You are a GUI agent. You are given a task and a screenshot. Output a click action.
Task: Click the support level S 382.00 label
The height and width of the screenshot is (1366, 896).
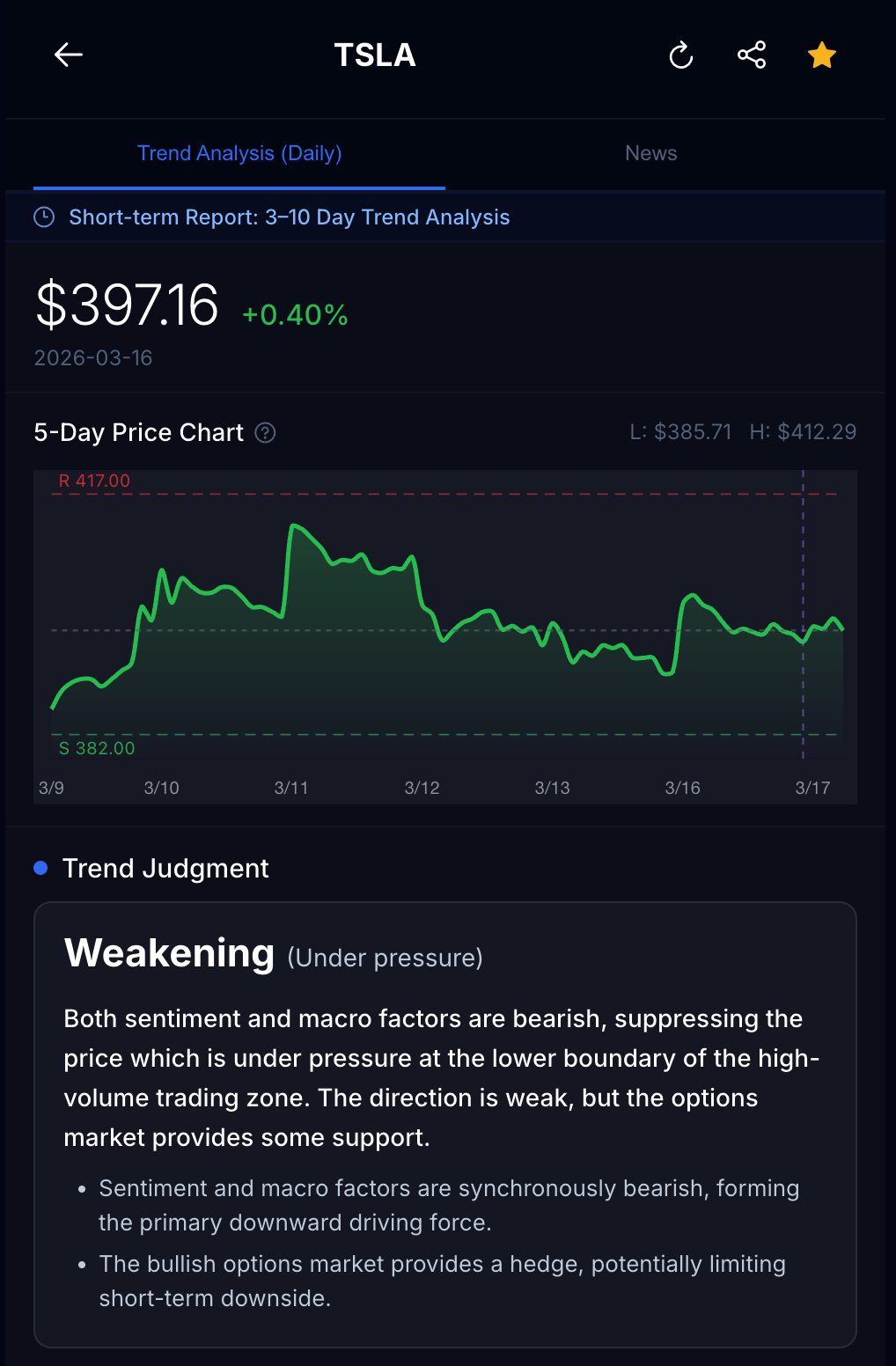96,748
